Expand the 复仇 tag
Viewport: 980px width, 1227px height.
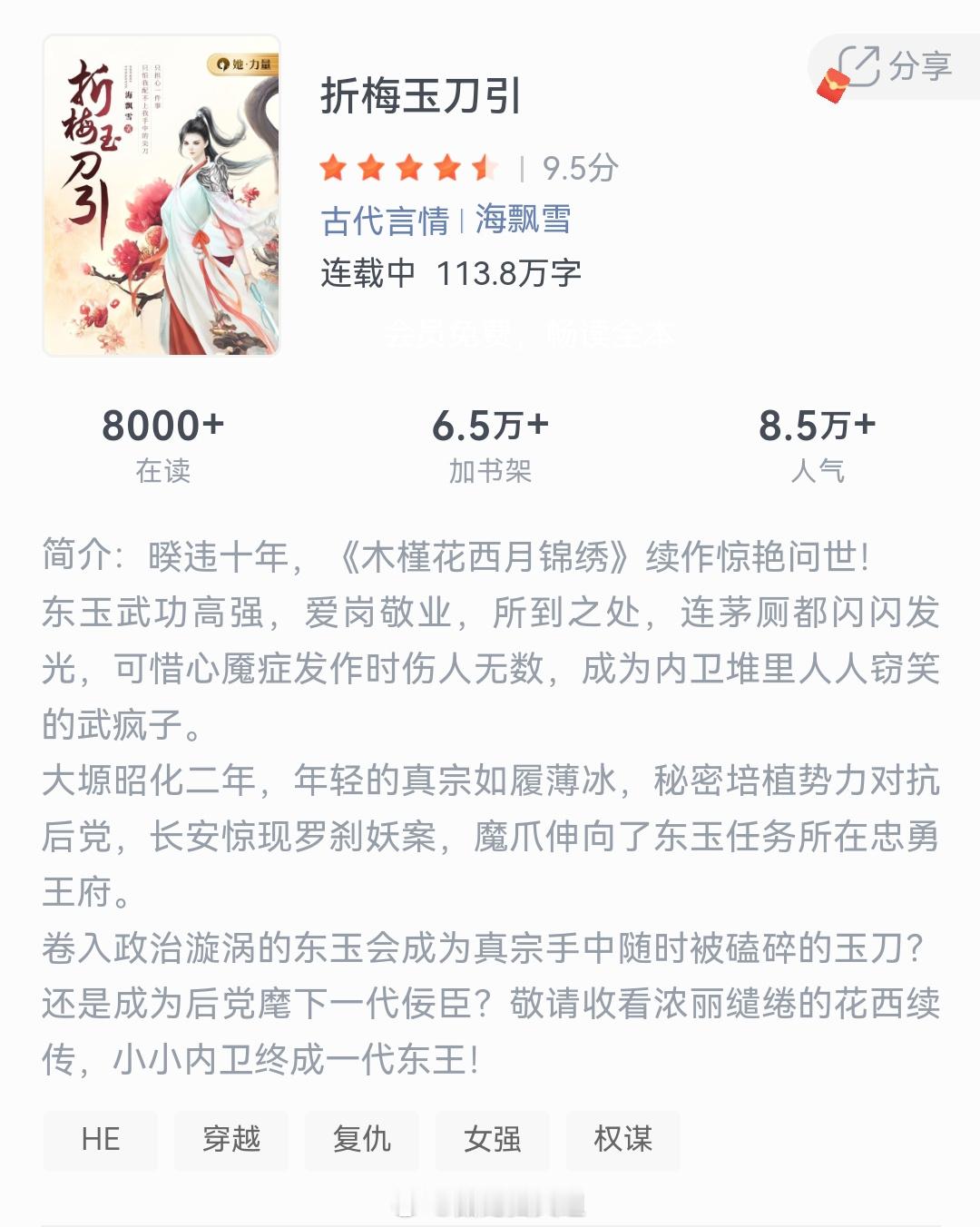tap(363, 1141)
